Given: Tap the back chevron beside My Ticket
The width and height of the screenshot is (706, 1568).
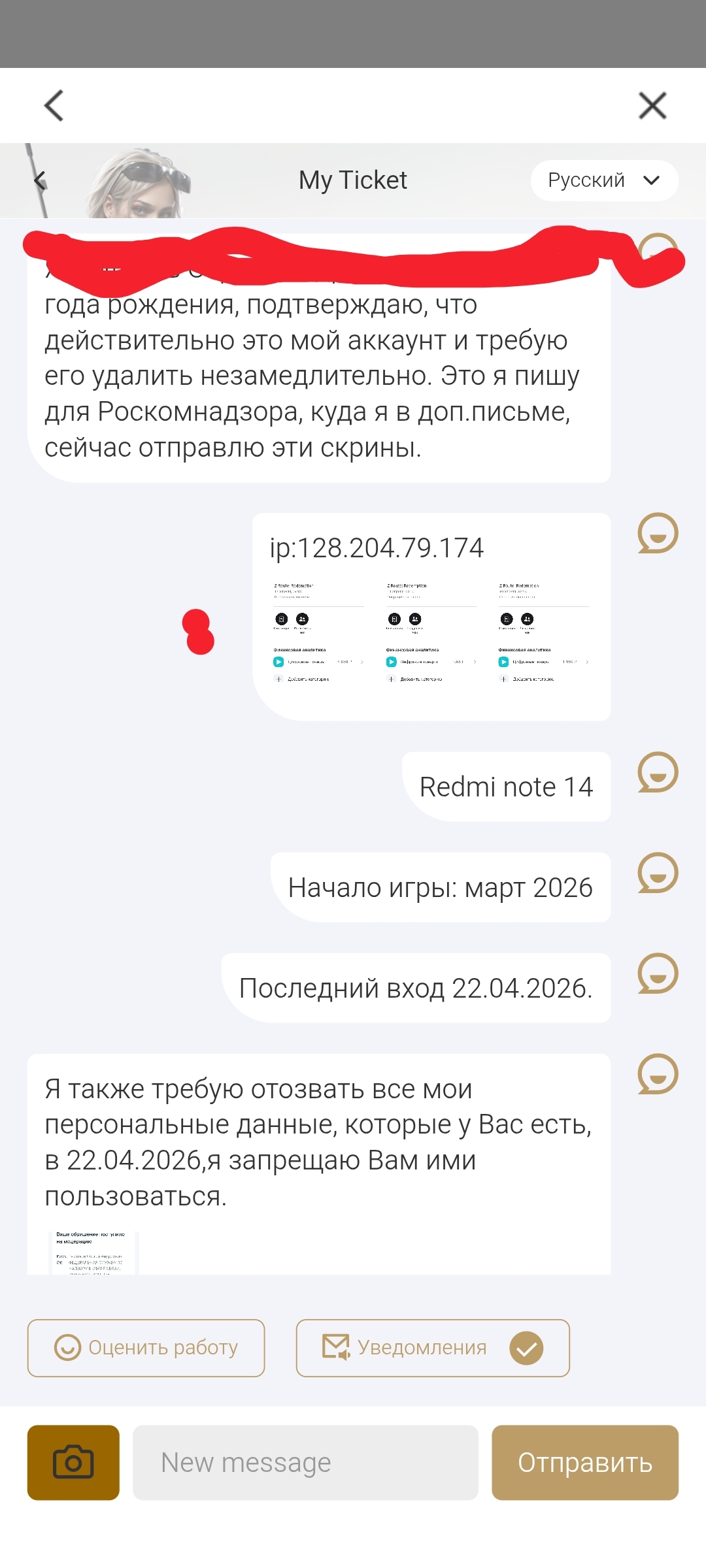Looking at the screenshot, I should pyautogui.click(x=40, y=180).
